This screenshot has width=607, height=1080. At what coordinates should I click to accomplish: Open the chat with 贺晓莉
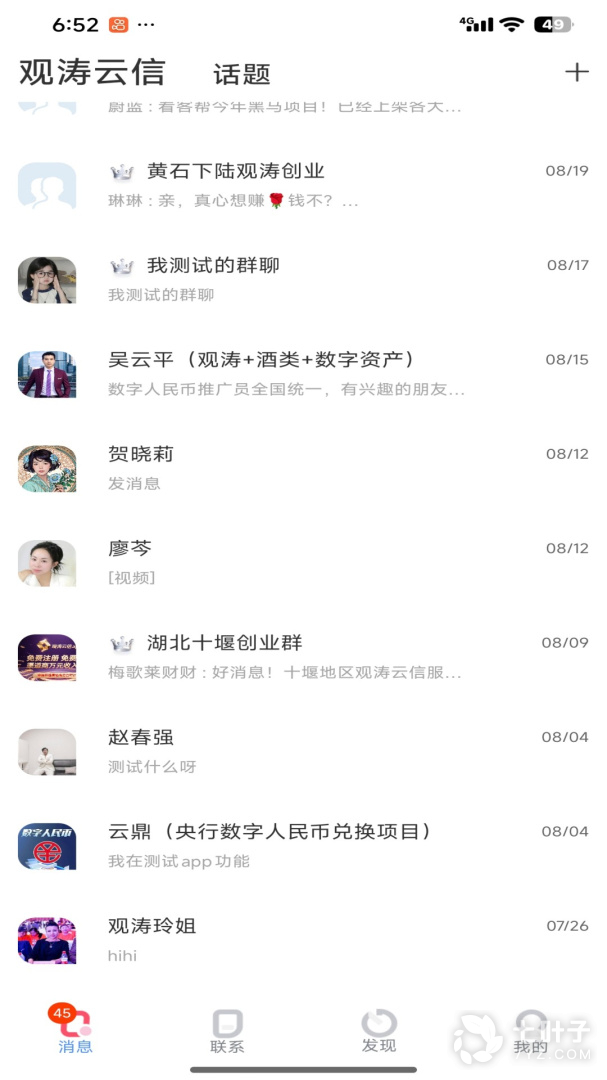click(x=300, y=468)
